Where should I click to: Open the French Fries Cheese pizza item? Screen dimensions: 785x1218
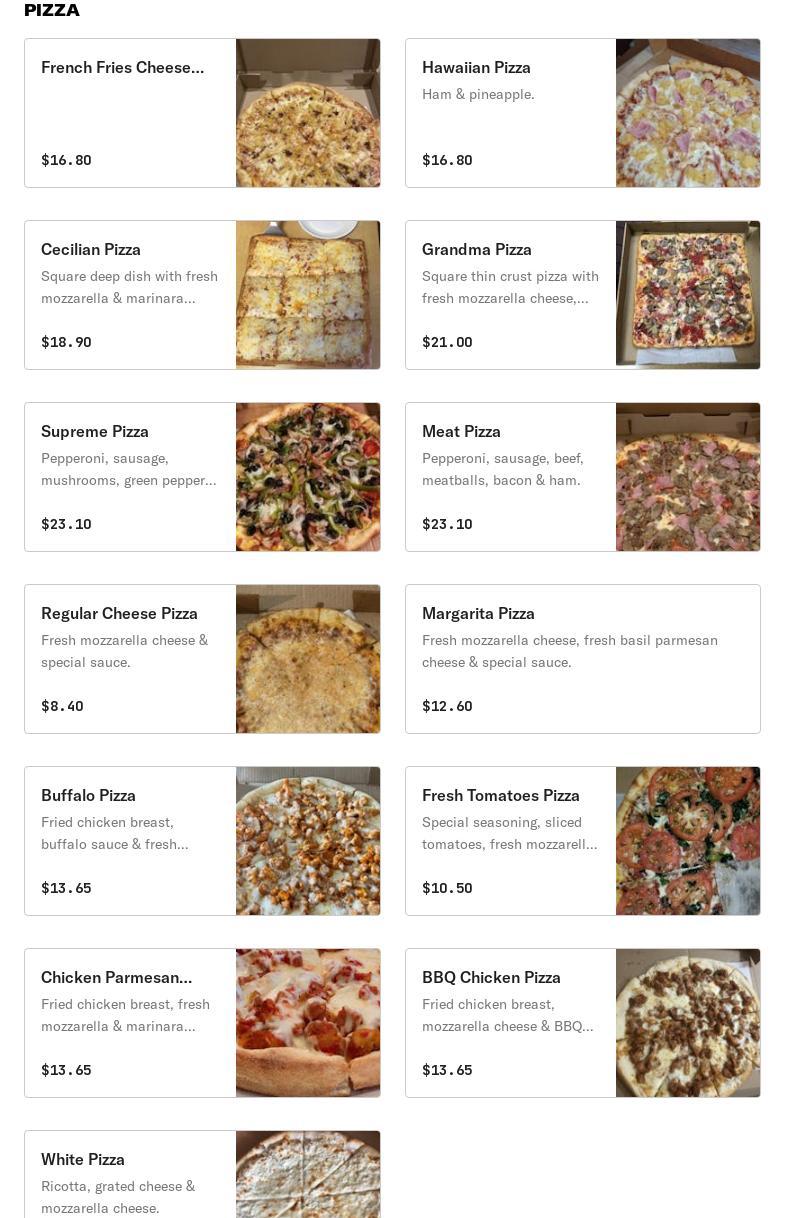coord(202,113)
